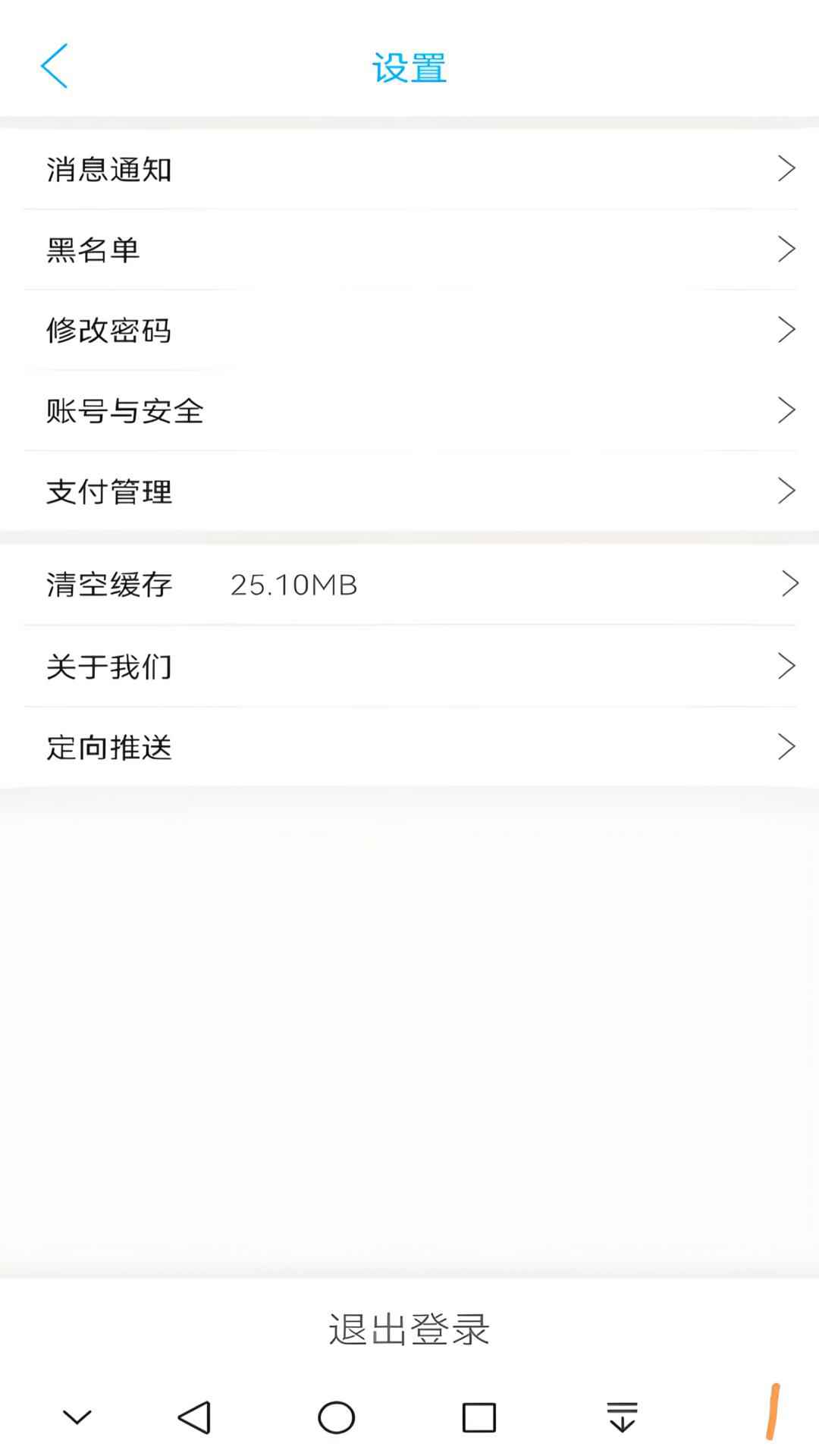Open recent apps with square button

(479, 1417)
